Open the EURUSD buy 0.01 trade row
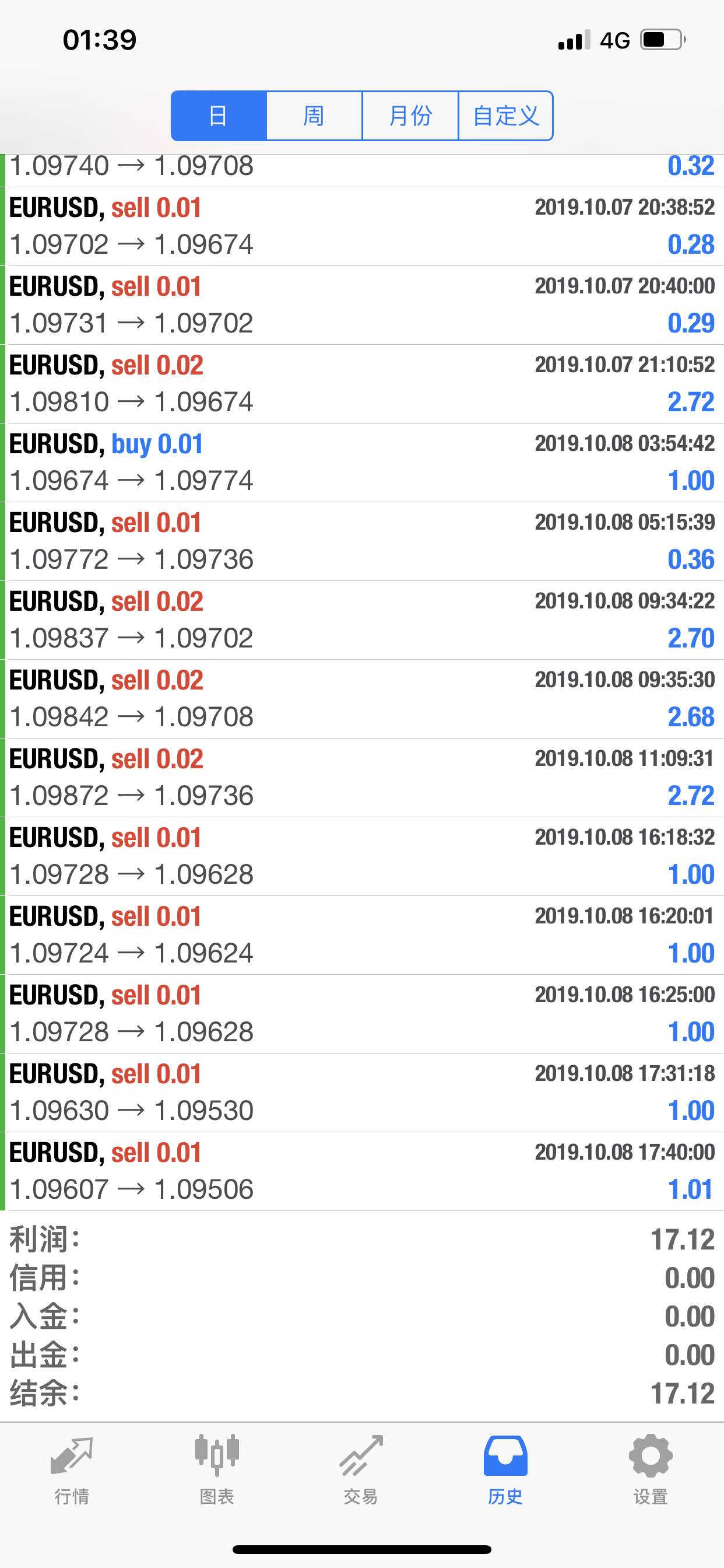Screen dimensions: 724x1568 [x=362, y=463]
